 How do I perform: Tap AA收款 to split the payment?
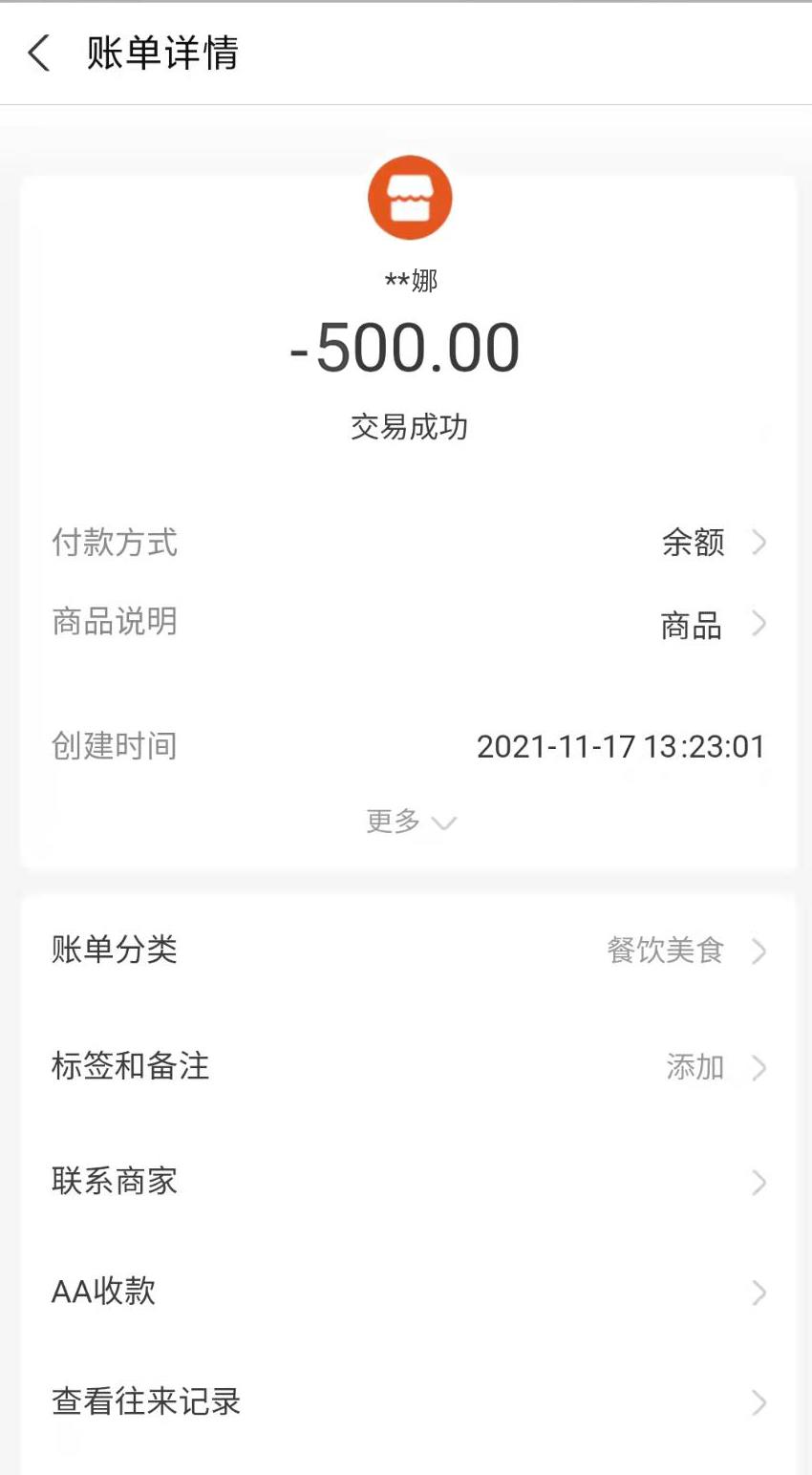point(105,1293)
